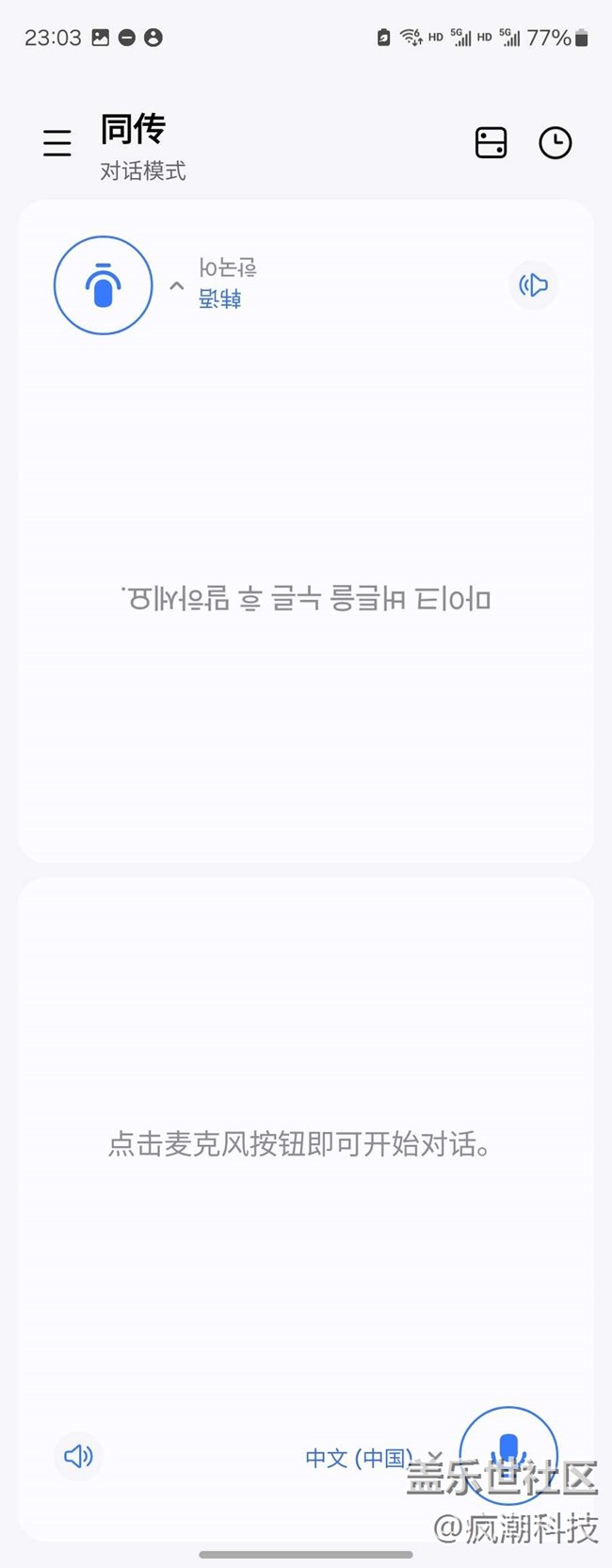Open the hamburger drawer menu
Image resolution: width=612 pixels, height=1568 pixels.
point(57,143)
